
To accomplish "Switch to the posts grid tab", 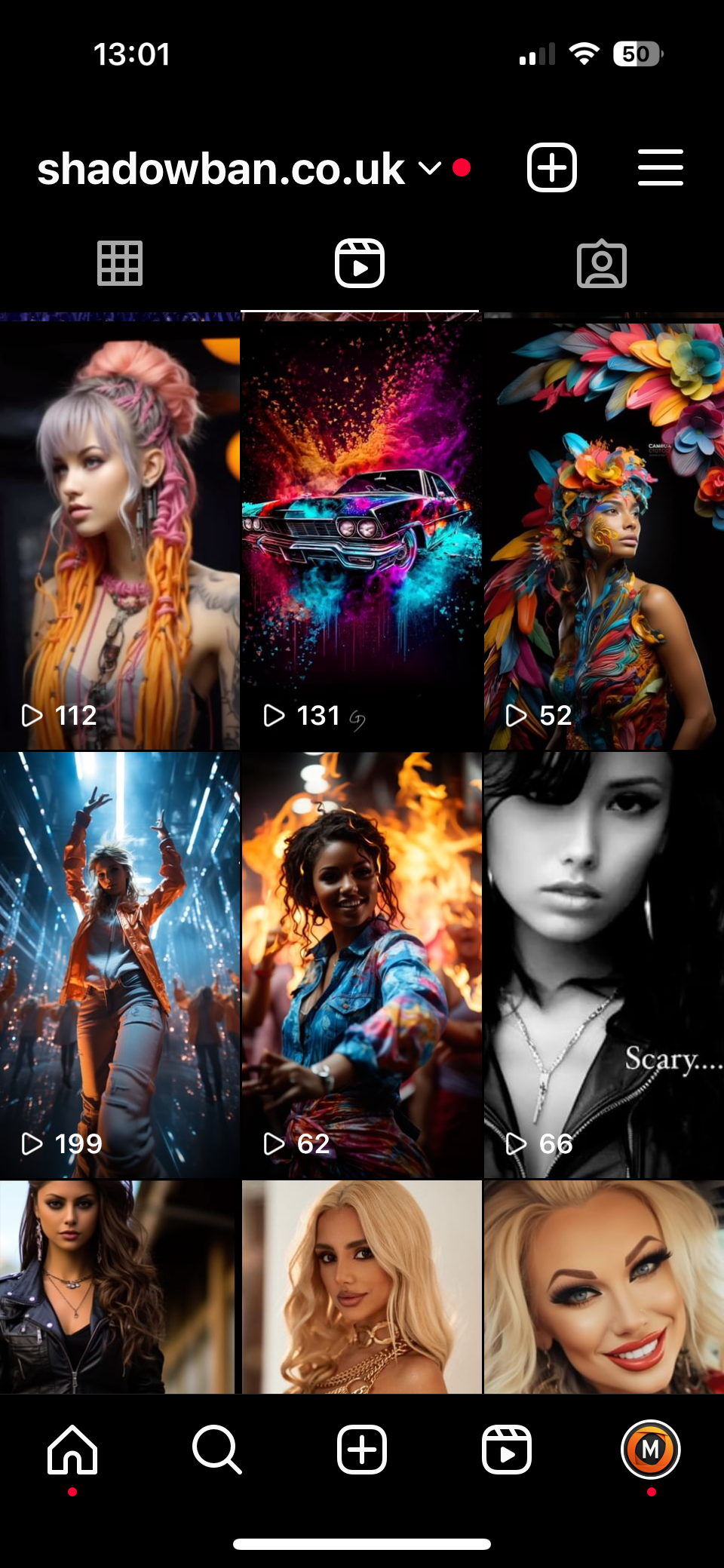I will [120, 264].
